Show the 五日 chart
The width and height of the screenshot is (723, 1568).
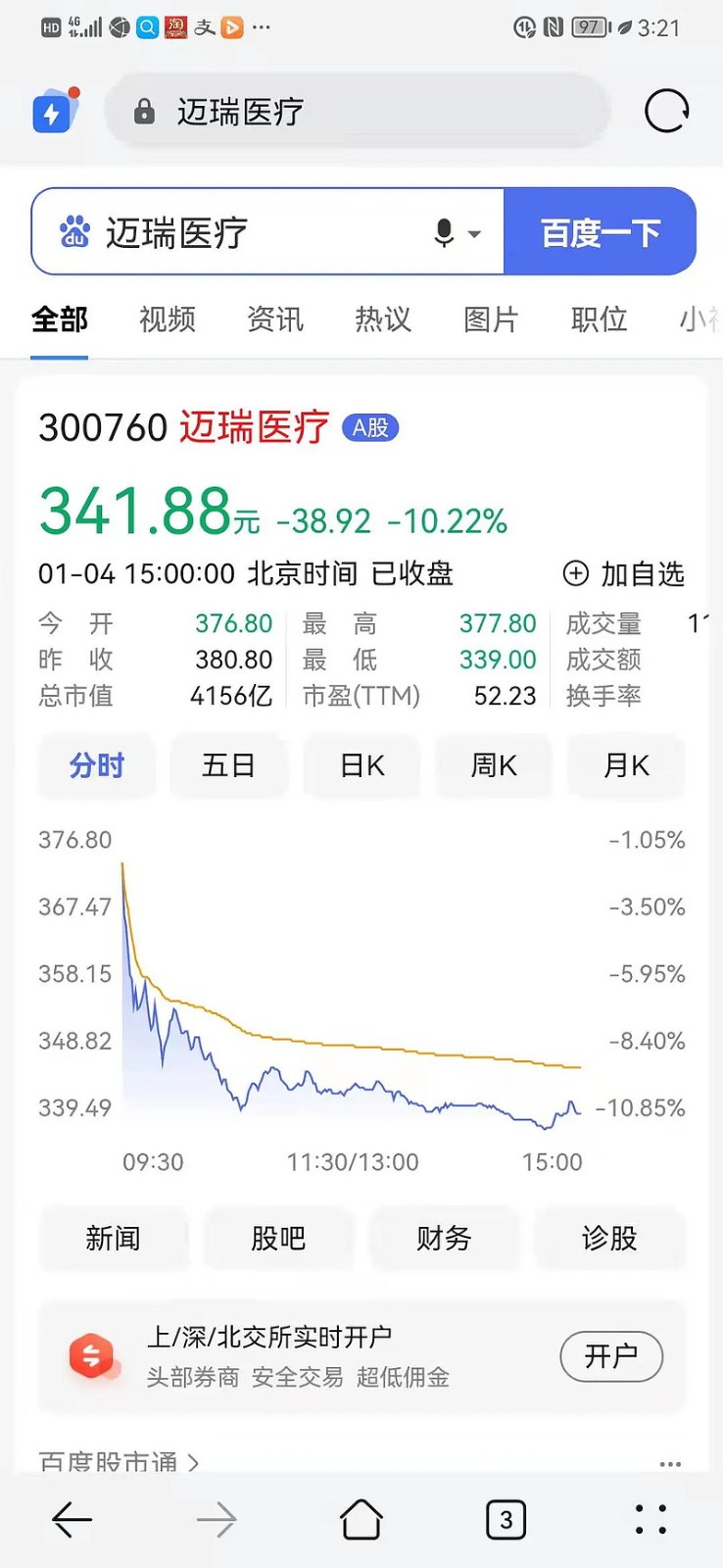click(228, 765)
